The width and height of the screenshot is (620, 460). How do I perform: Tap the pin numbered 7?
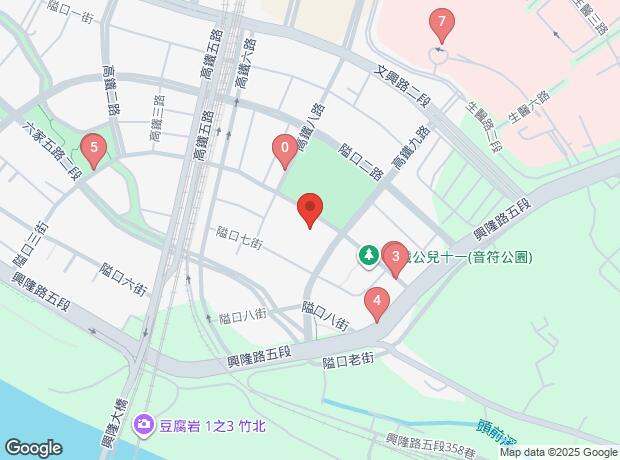(441, 23)
